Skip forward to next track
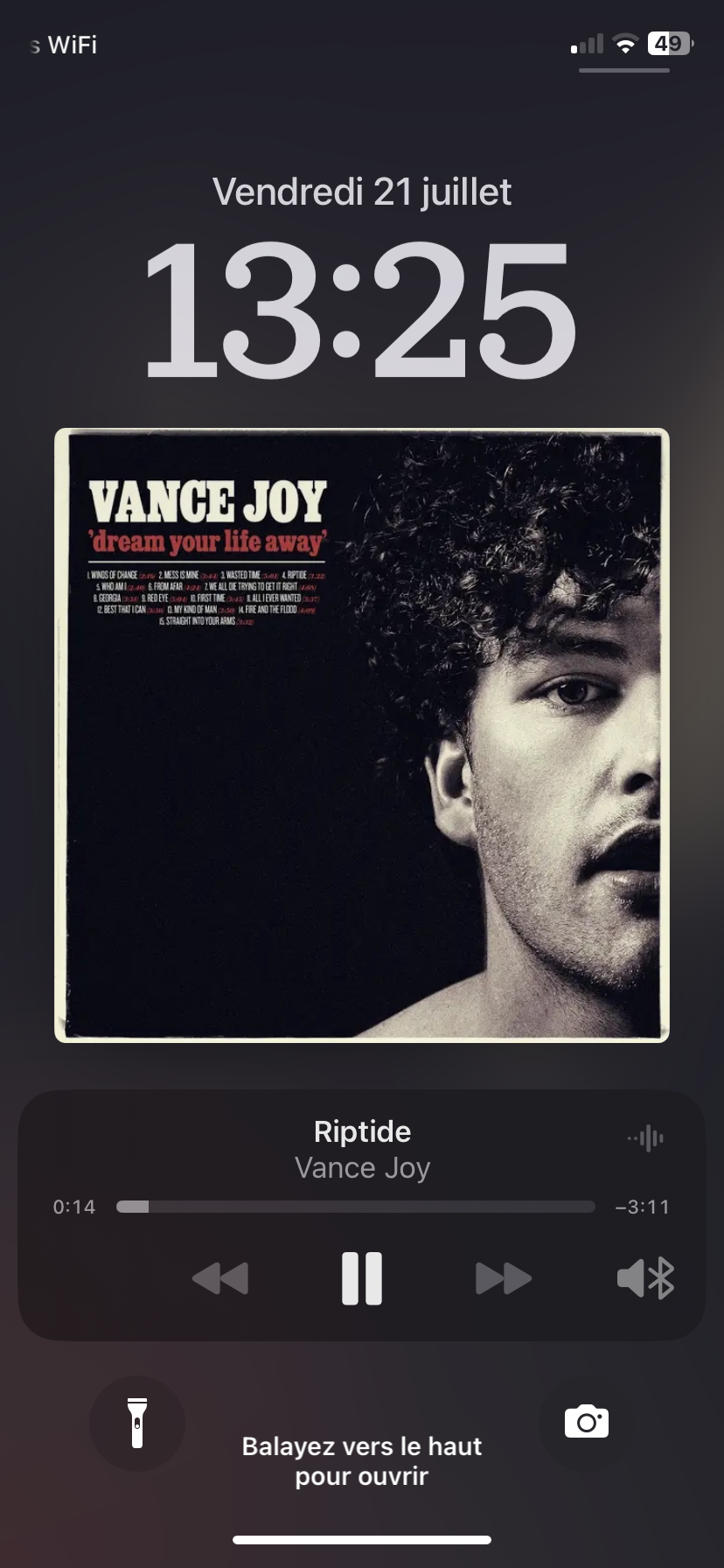 click(503, 1278)
